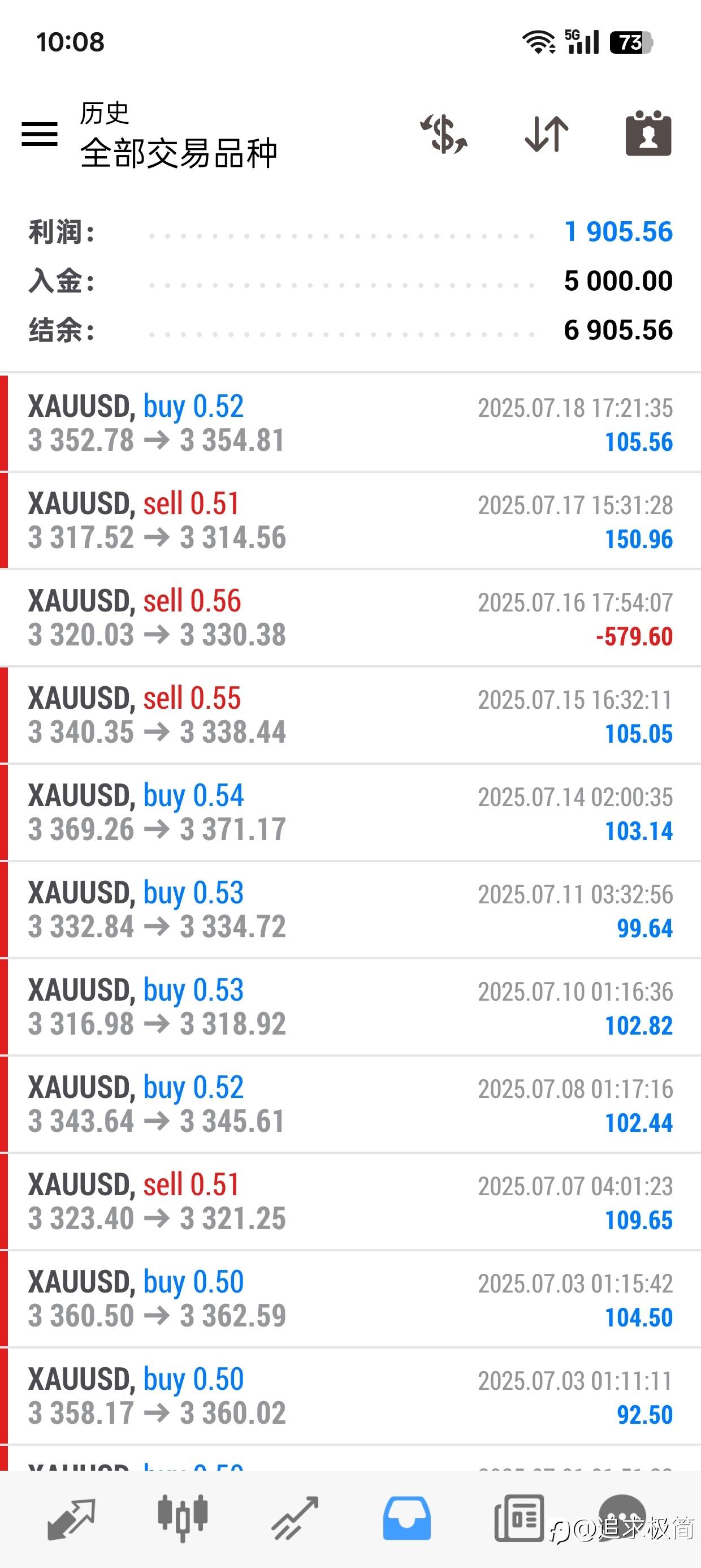Open the buy 0.53 trade from 2025.07.11
Viewport: 701px width, 1568px height.
(350, 910)
